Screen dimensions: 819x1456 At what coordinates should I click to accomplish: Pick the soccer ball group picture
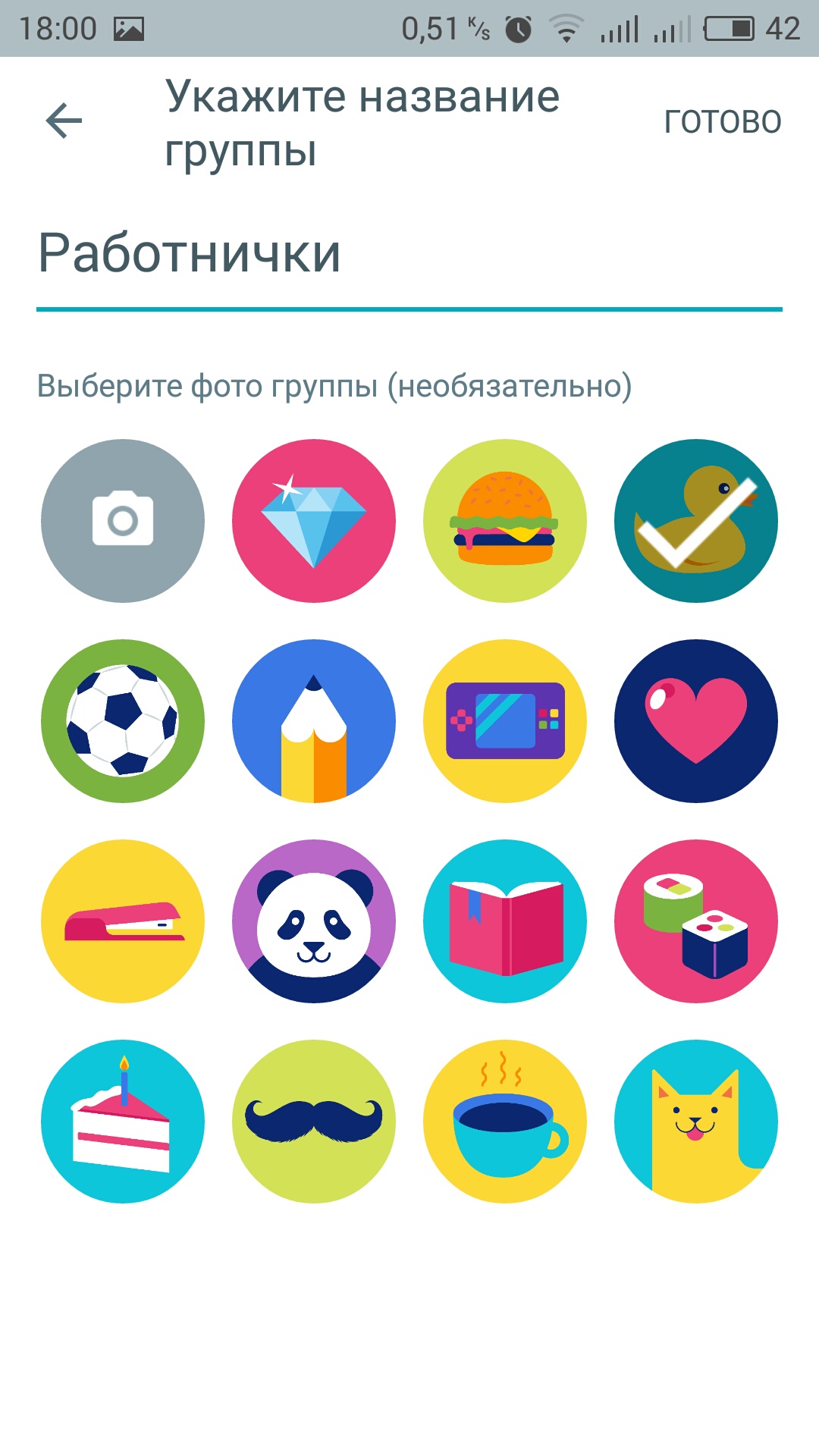[x=123, y=721]
